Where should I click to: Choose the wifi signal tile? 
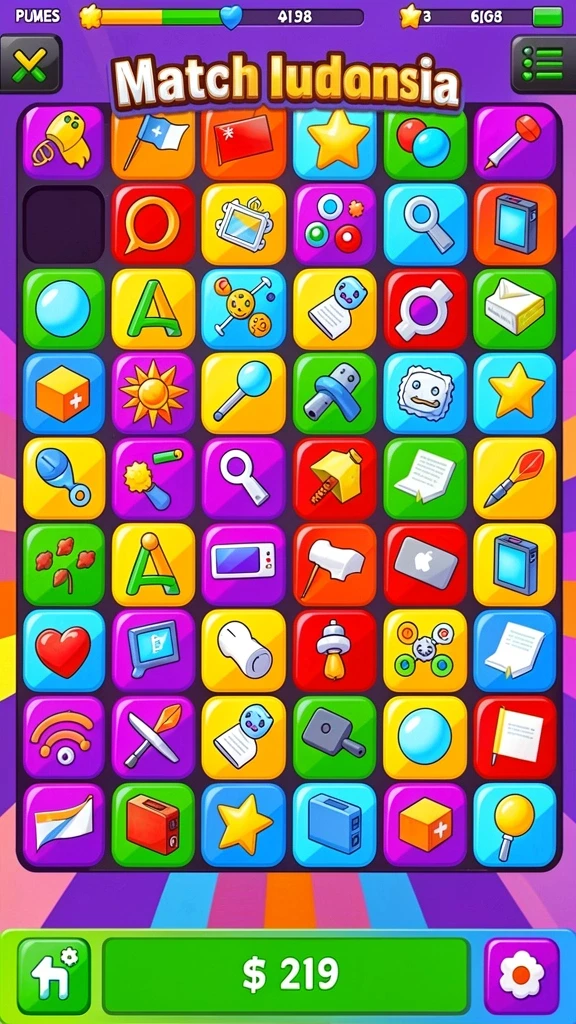tap(64, 737)
